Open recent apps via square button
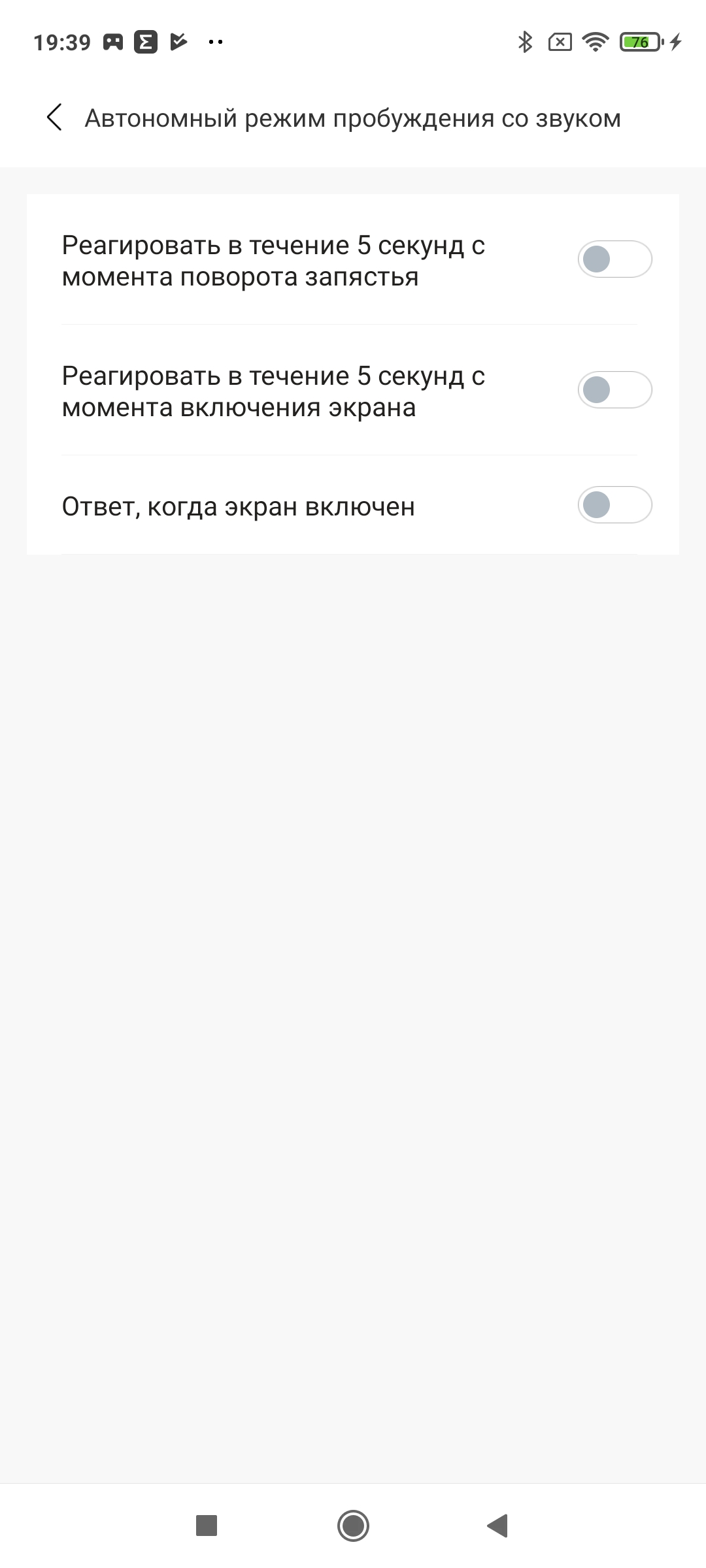Viewport: 706px width, 1568px height. pyautogui.click(x=207, y=1526)
